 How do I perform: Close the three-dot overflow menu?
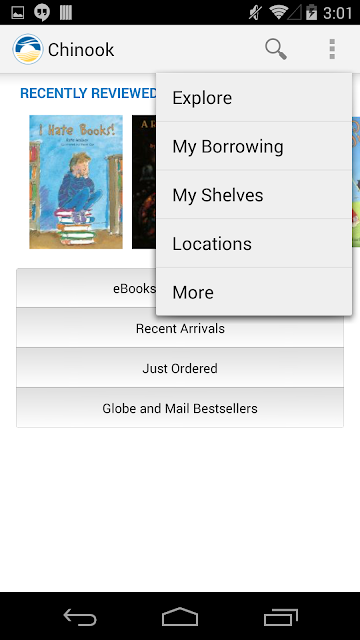[x=332, y=49]
